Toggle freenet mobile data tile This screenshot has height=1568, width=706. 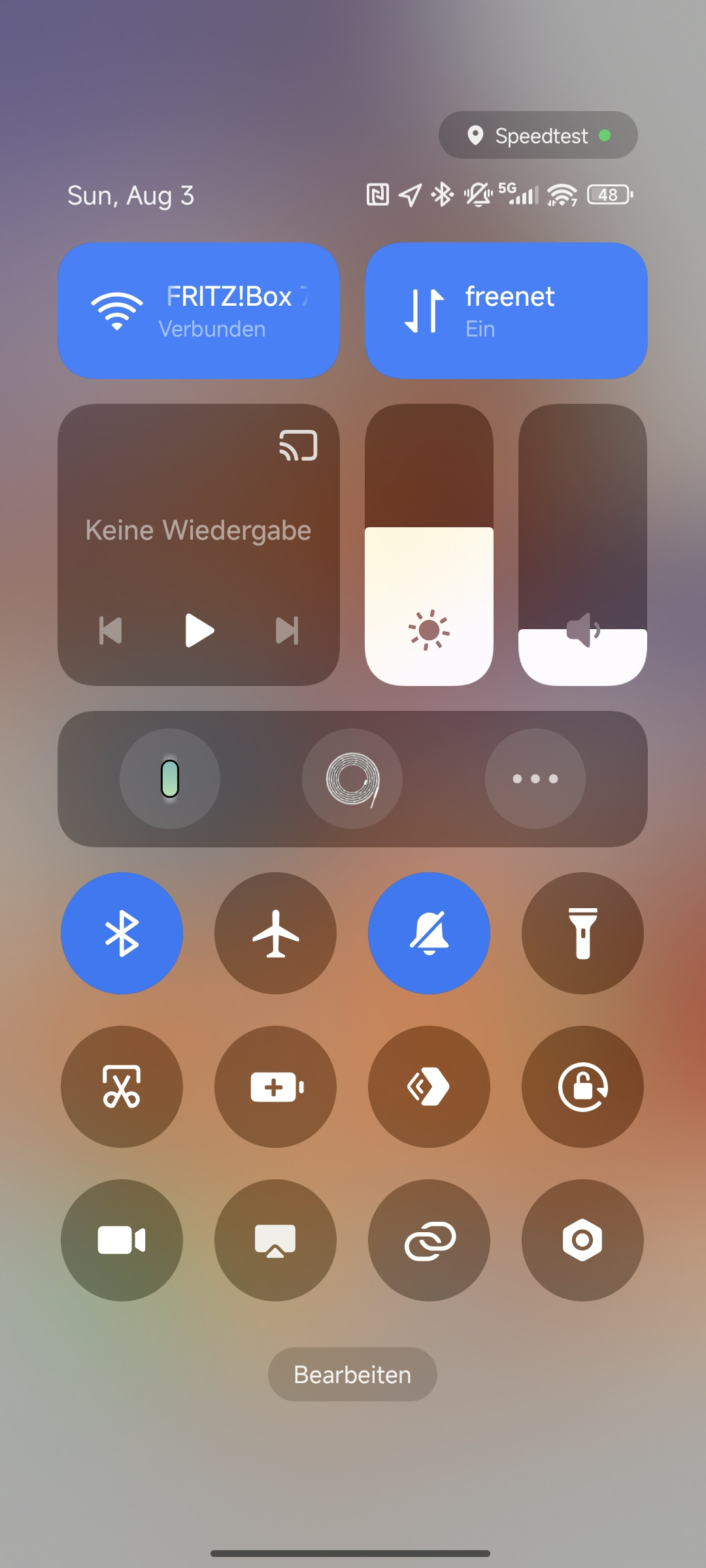(x=506, y=311)
